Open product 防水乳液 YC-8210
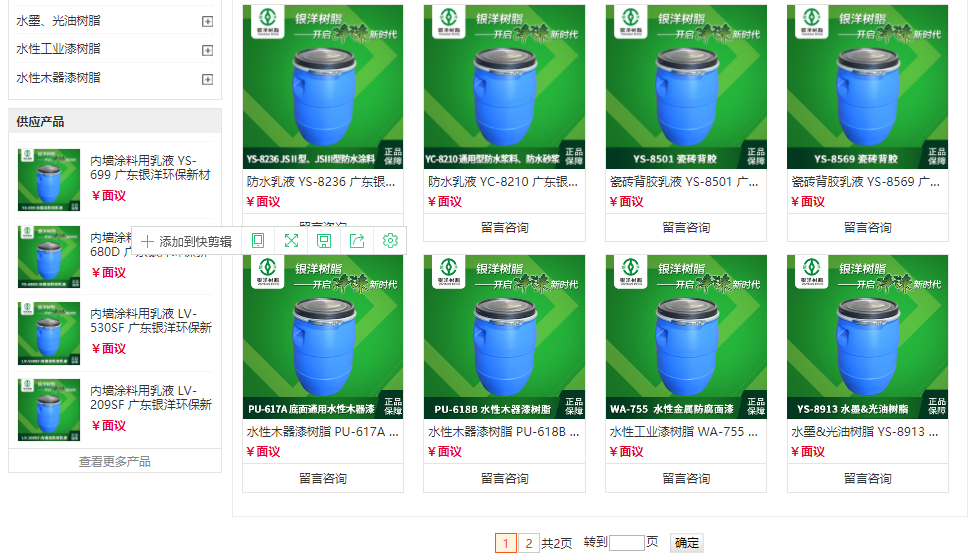Image resolution: width=973 pixels, height=558 pixels. click(504, 183)
